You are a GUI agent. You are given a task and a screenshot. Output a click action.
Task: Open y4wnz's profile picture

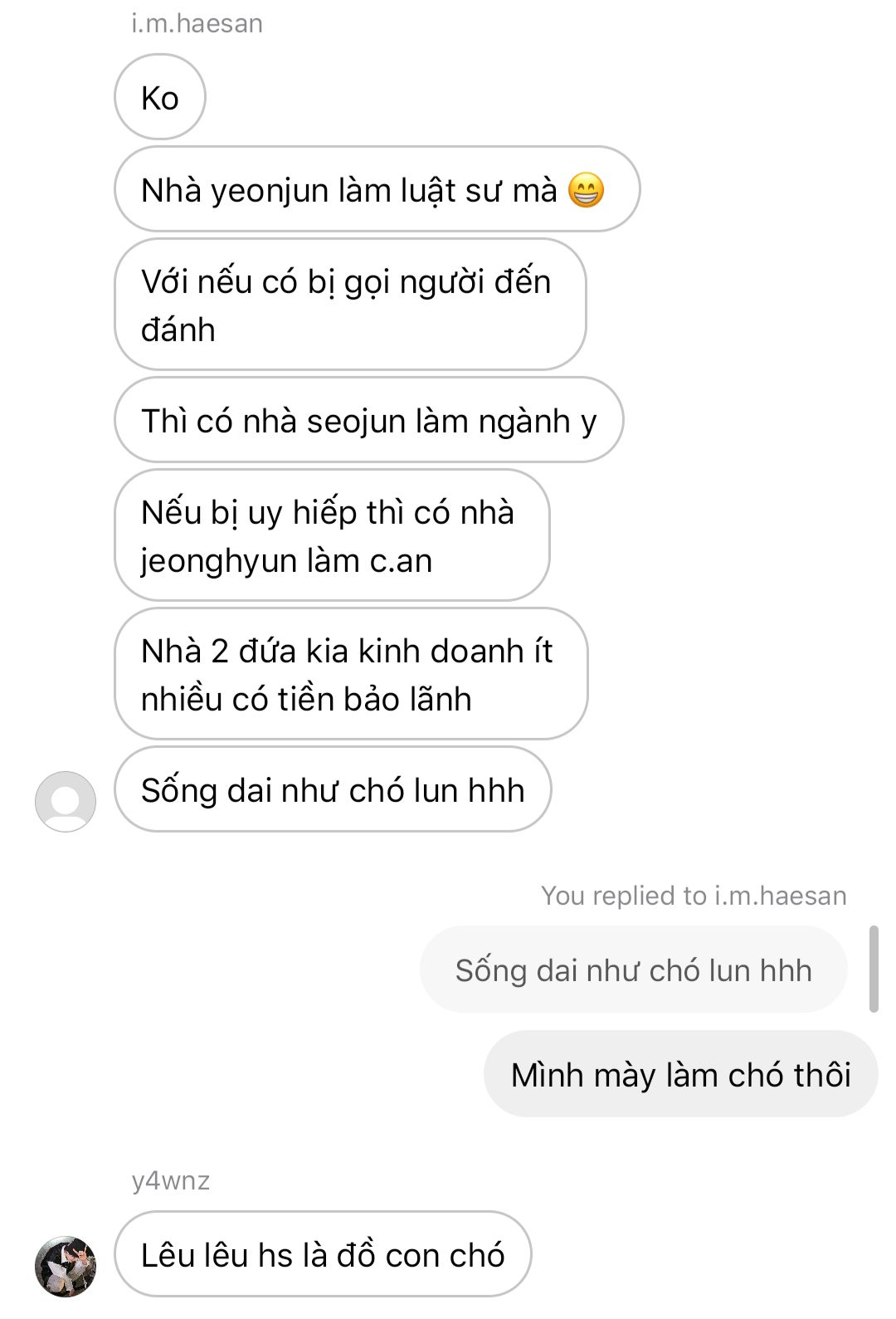(x=66, y=1266)
